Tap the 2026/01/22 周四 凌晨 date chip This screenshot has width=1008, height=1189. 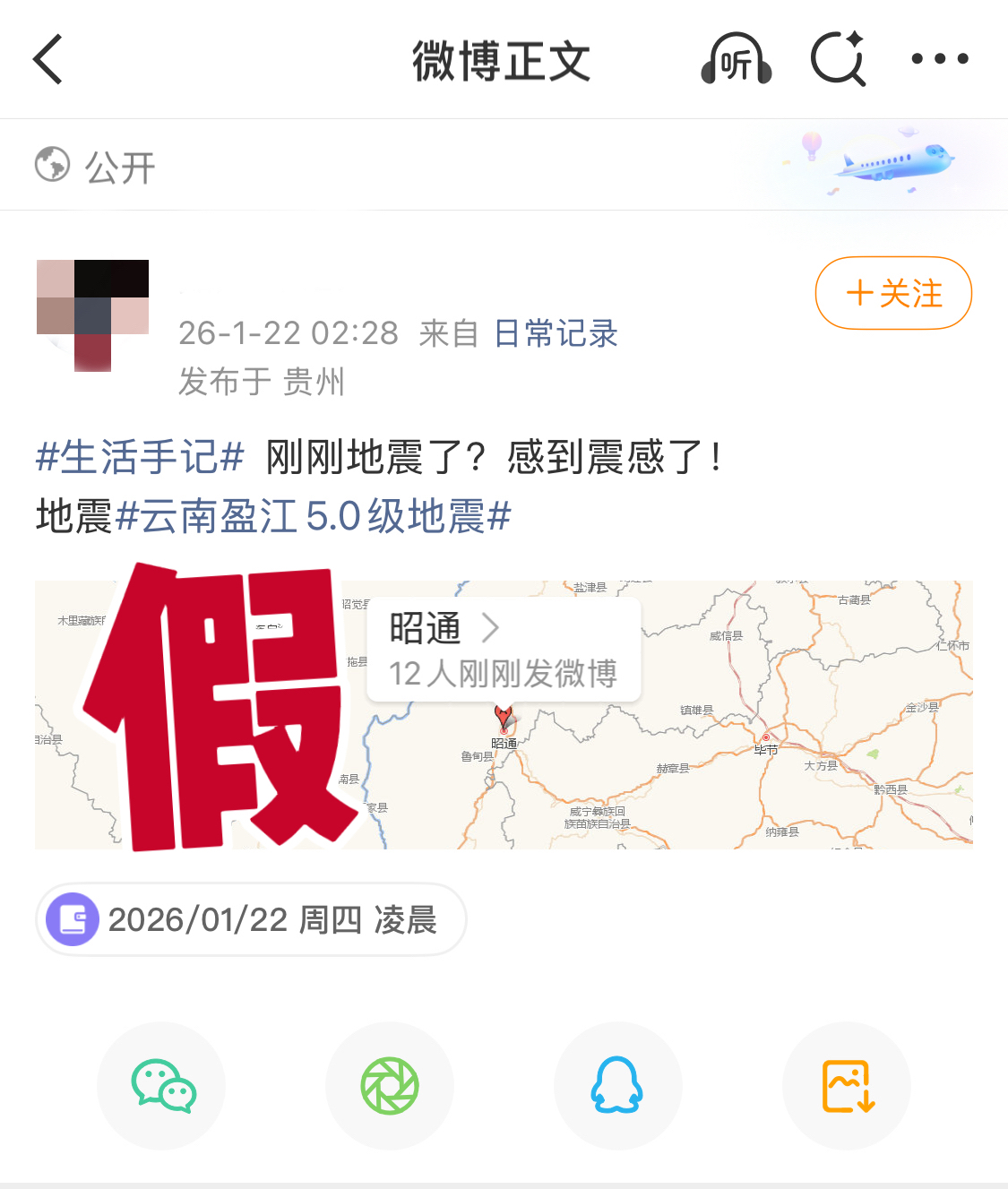(x=251, y=919)
